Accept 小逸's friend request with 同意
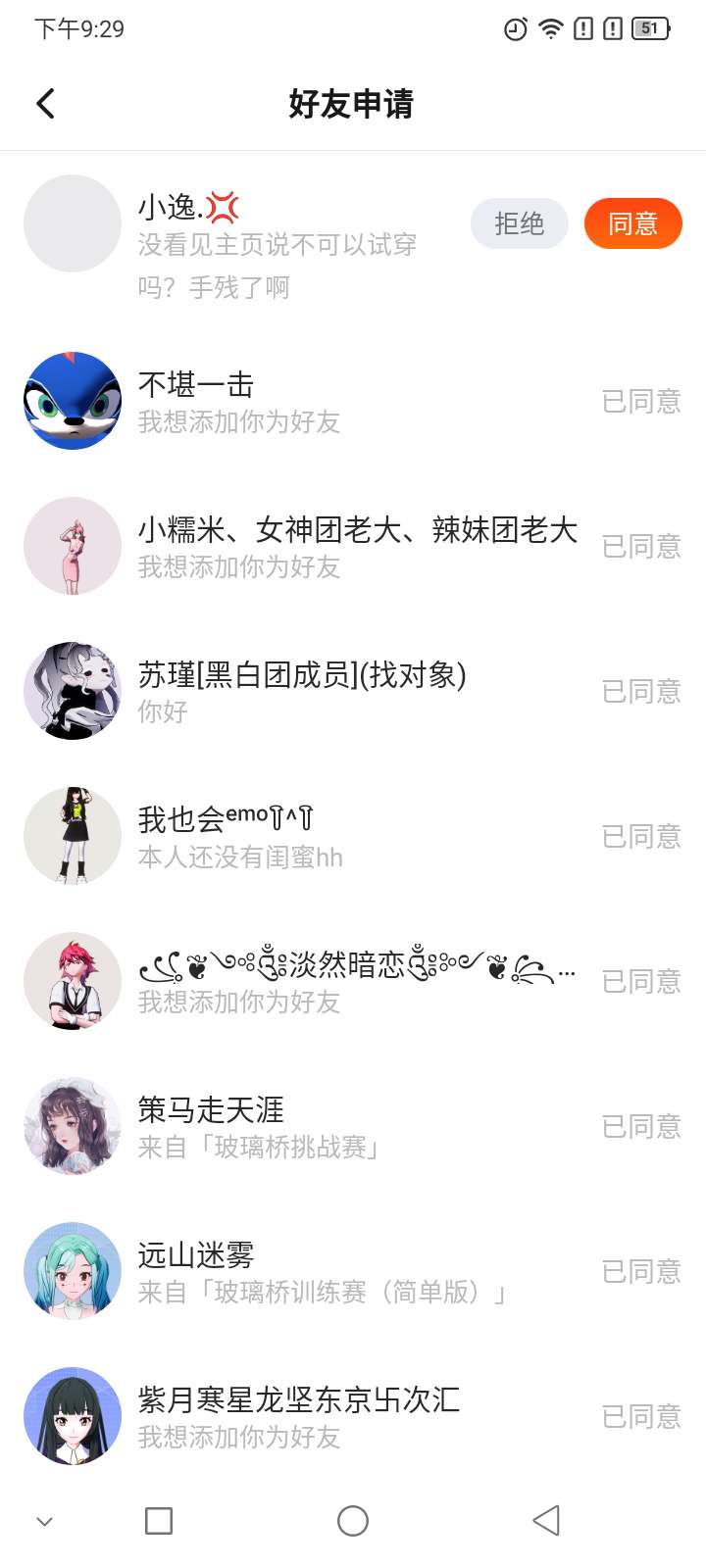The width and height of the screenshot is (706, 1568). [632, 224]
